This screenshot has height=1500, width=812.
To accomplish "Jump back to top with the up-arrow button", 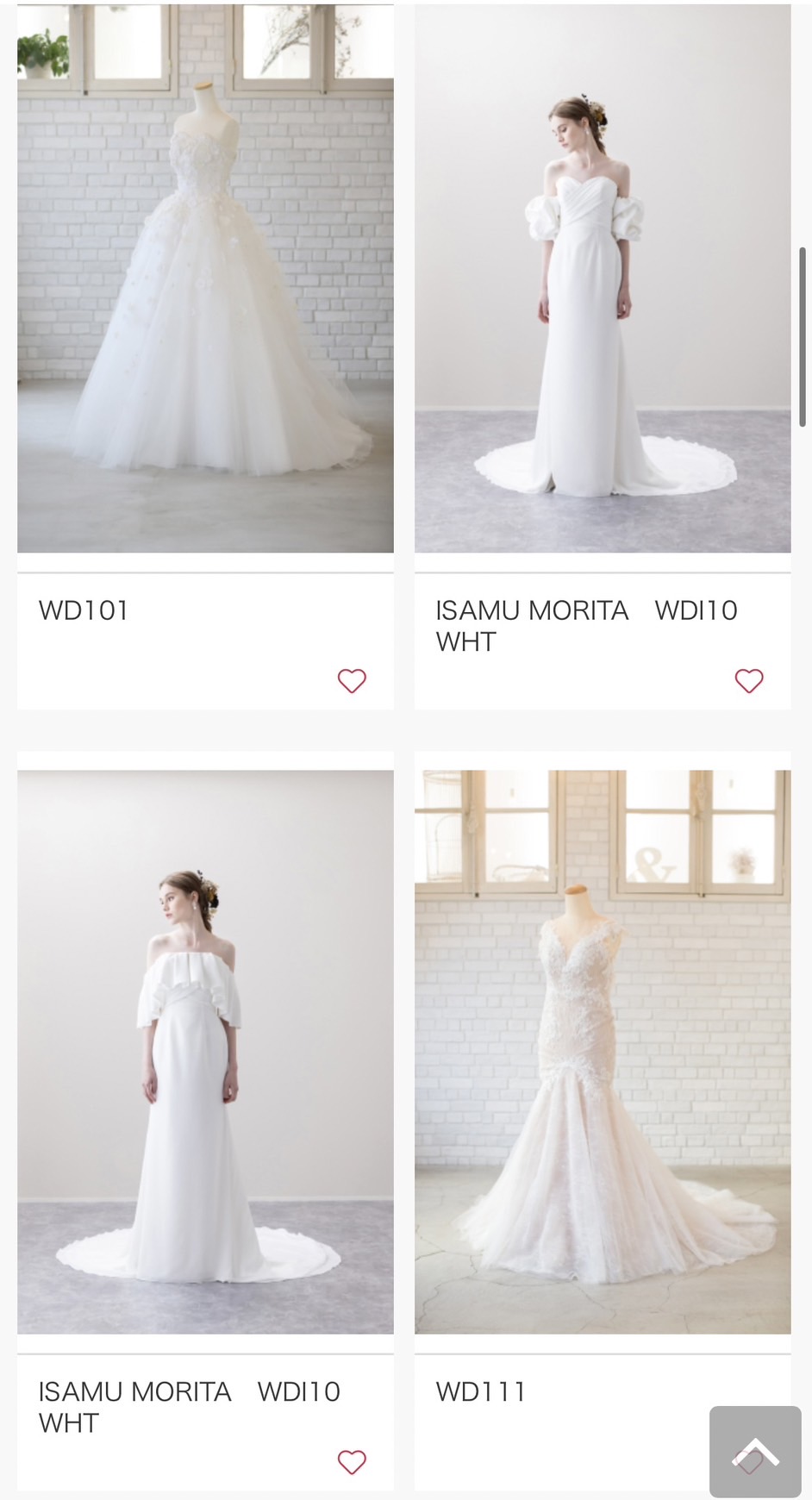I will pos(755,1452).
